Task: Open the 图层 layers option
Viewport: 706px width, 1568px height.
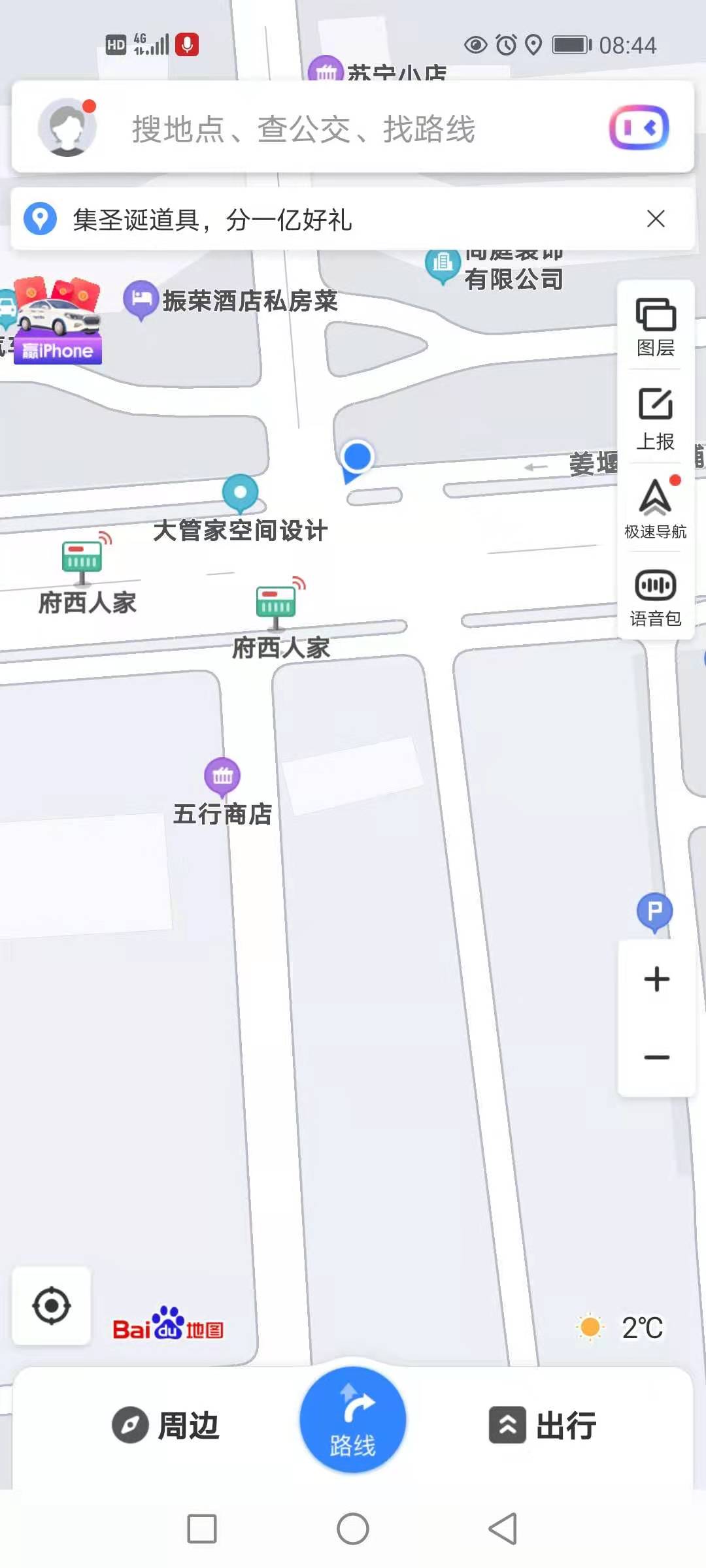Action: point(656,327)
